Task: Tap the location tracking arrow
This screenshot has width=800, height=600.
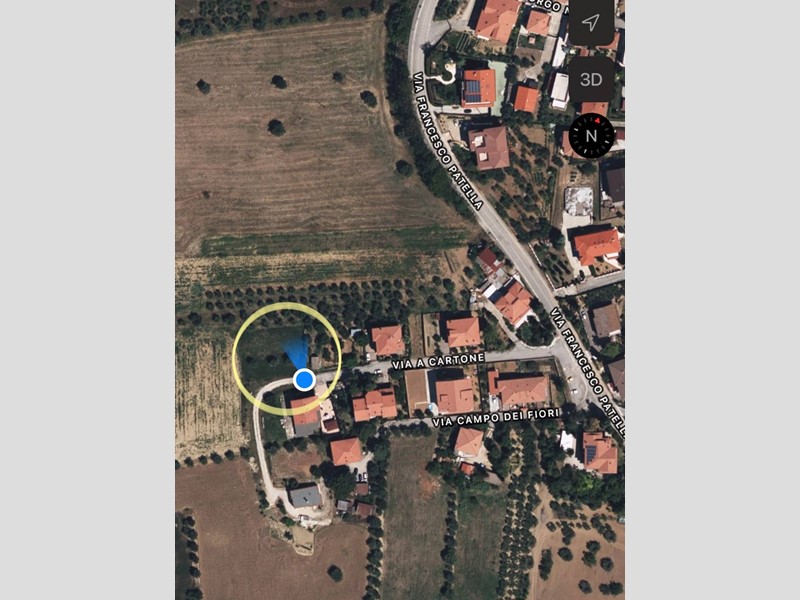Action: (x=592, y=23)
